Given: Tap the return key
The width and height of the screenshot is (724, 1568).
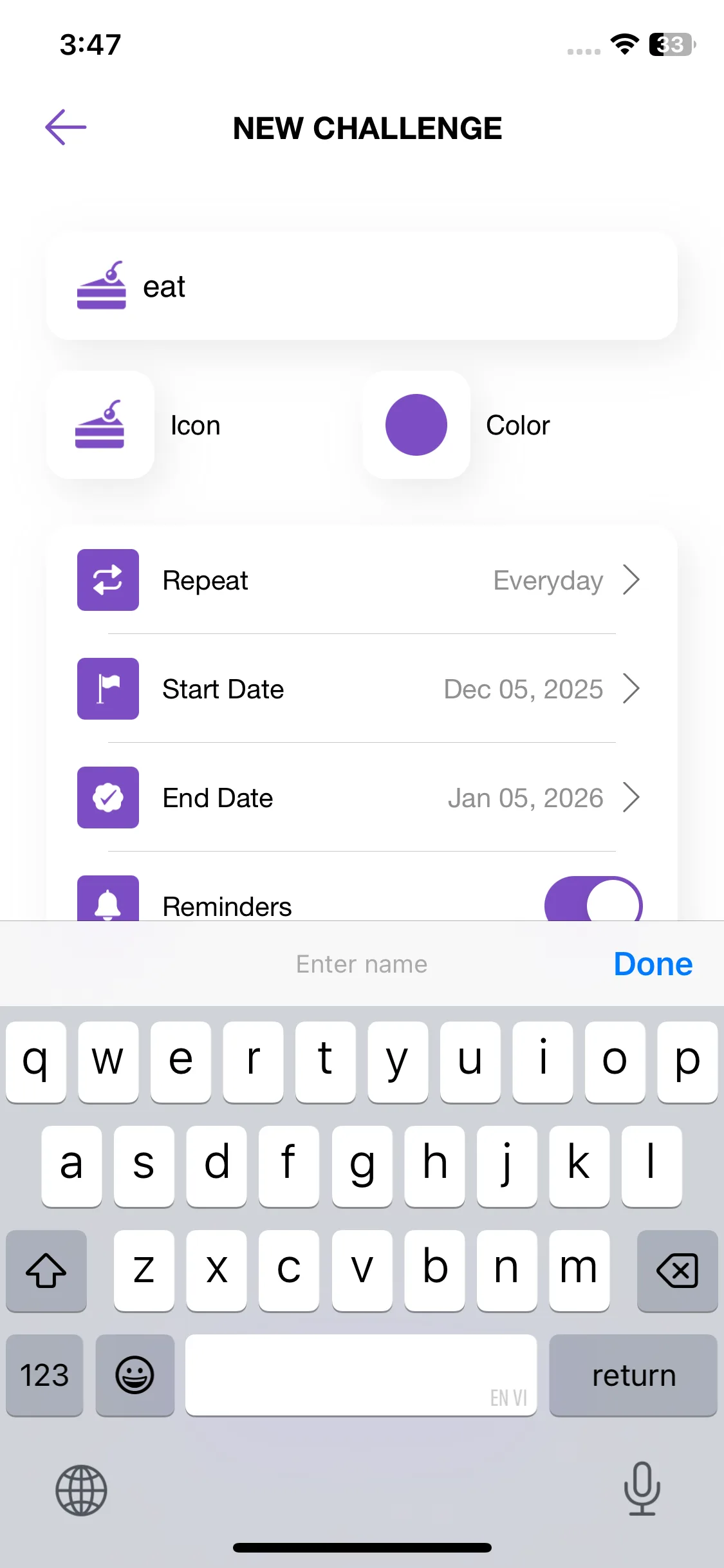Looking at the screenshot, I should coord(633,1376).
